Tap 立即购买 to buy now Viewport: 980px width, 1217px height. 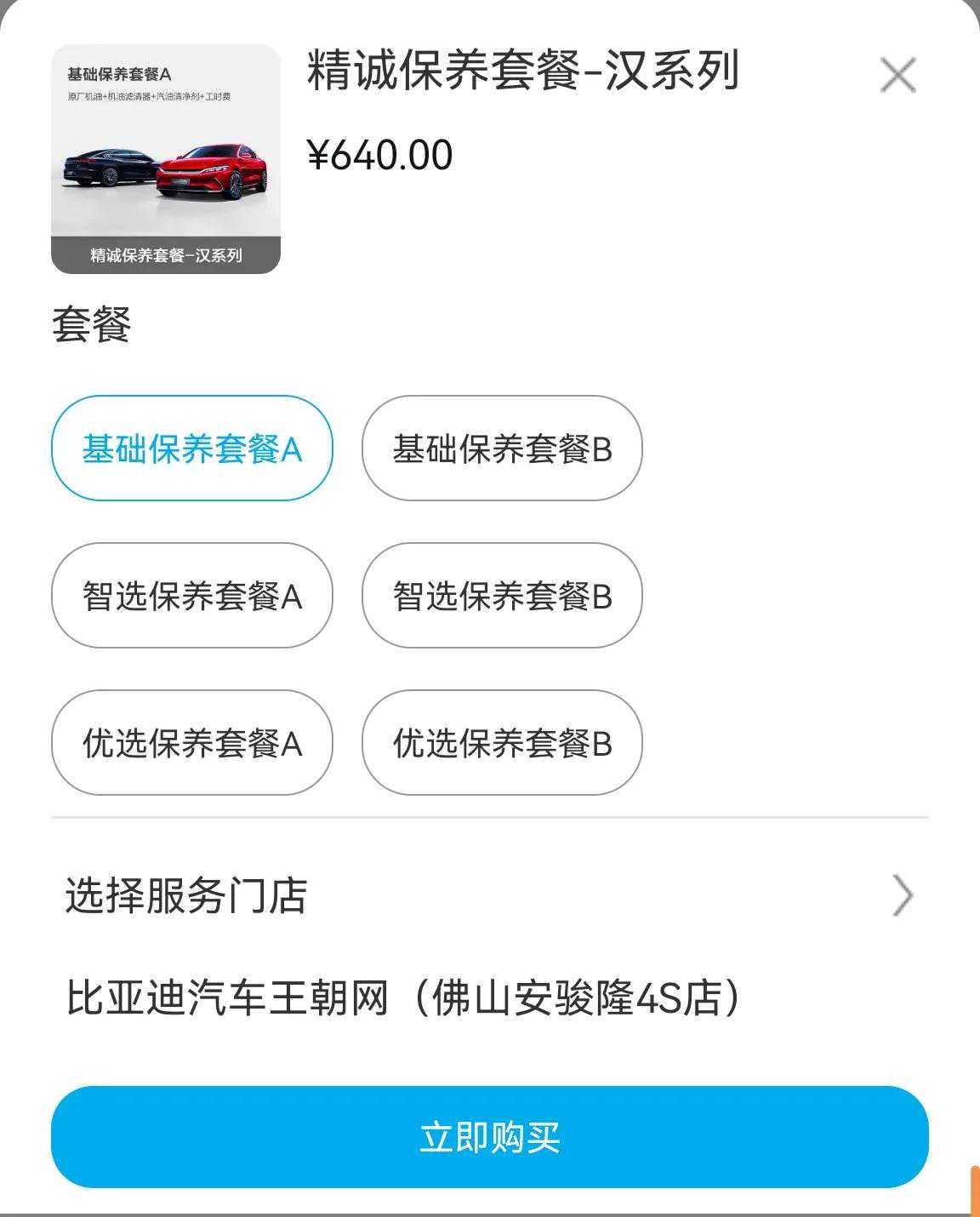coord(489,1137)
